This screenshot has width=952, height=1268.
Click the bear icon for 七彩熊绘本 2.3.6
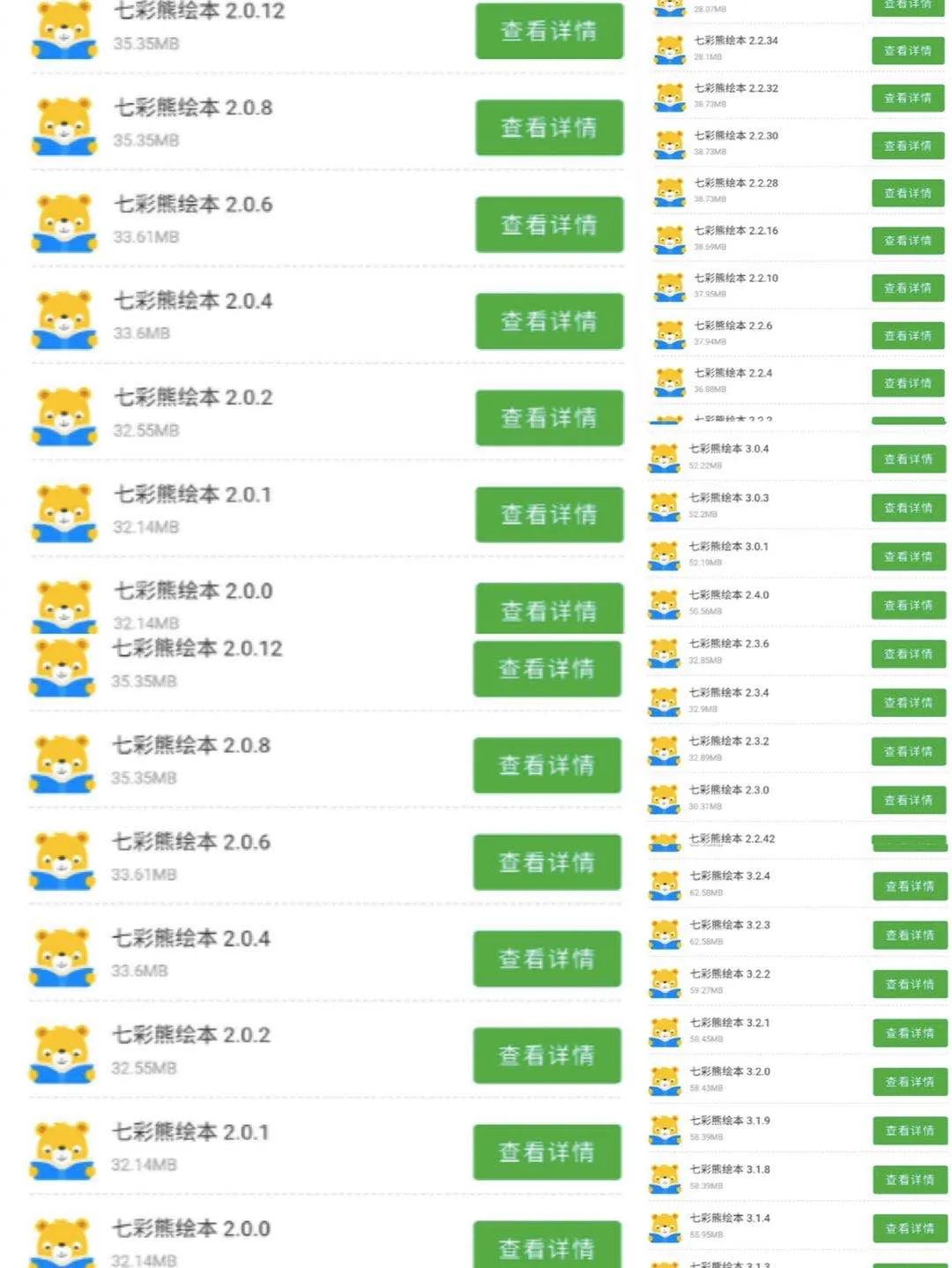tap(664, 651)
